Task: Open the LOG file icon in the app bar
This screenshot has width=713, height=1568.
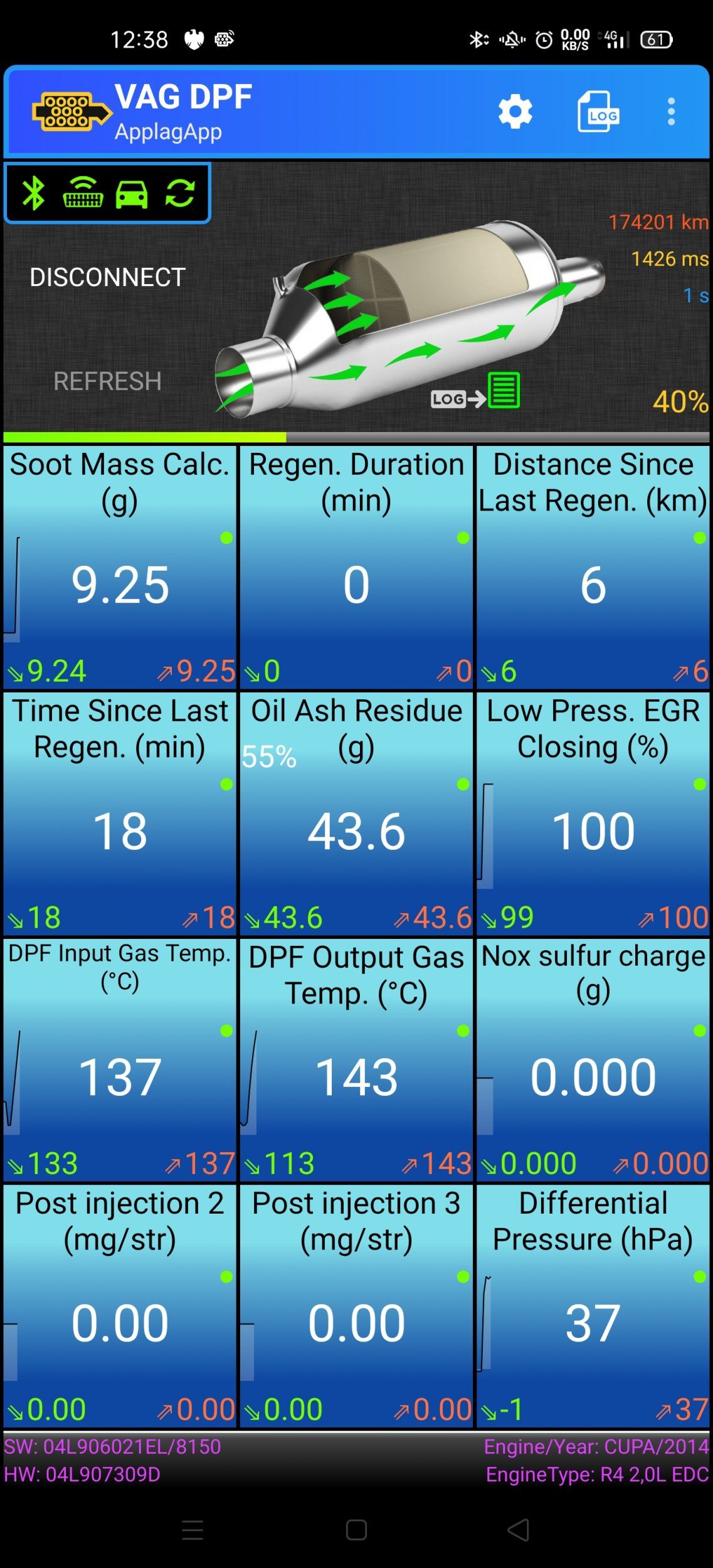Action: [x=598, y=112]
